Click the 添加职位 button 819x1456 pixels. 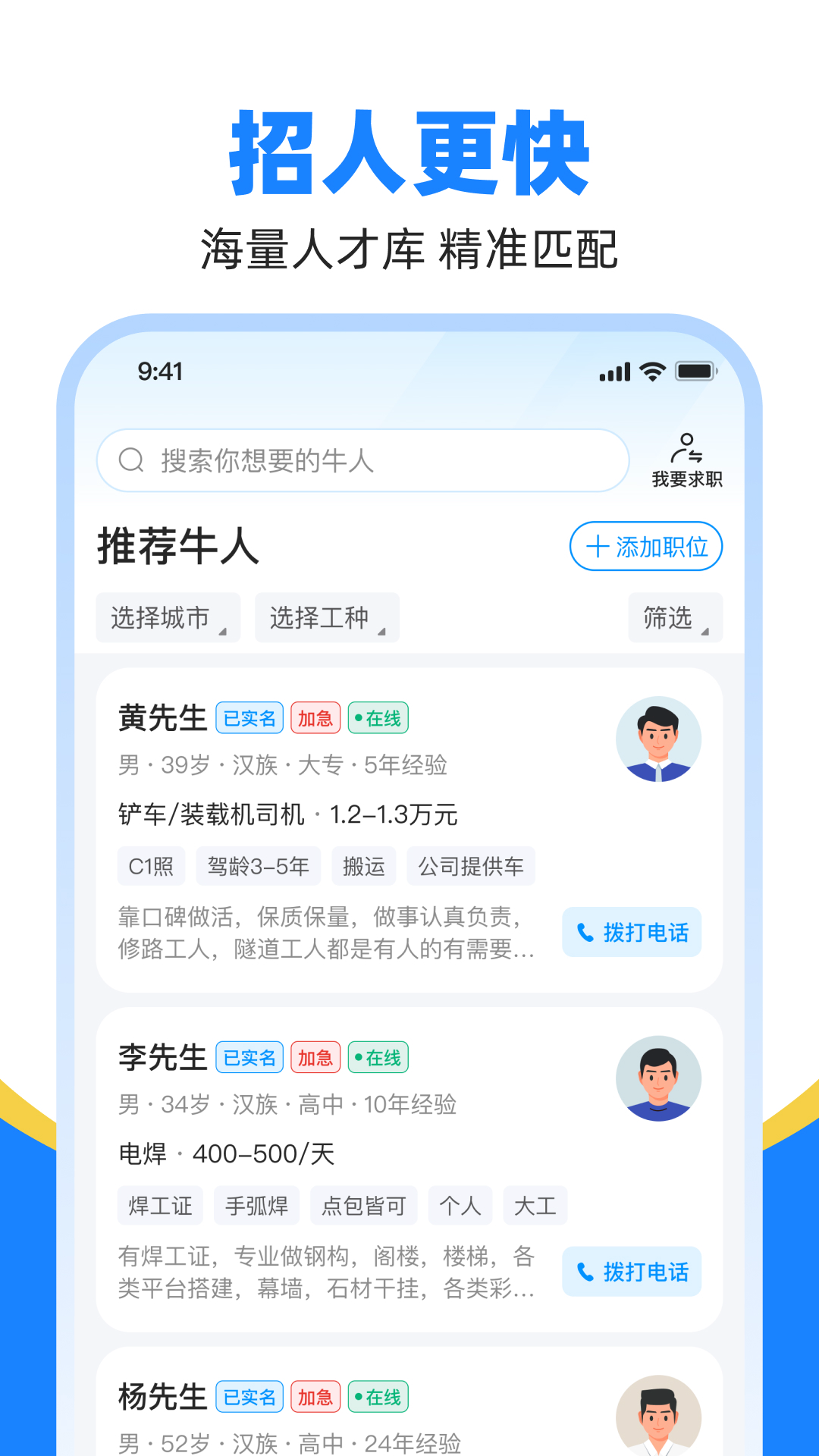[x=645, y=546]
